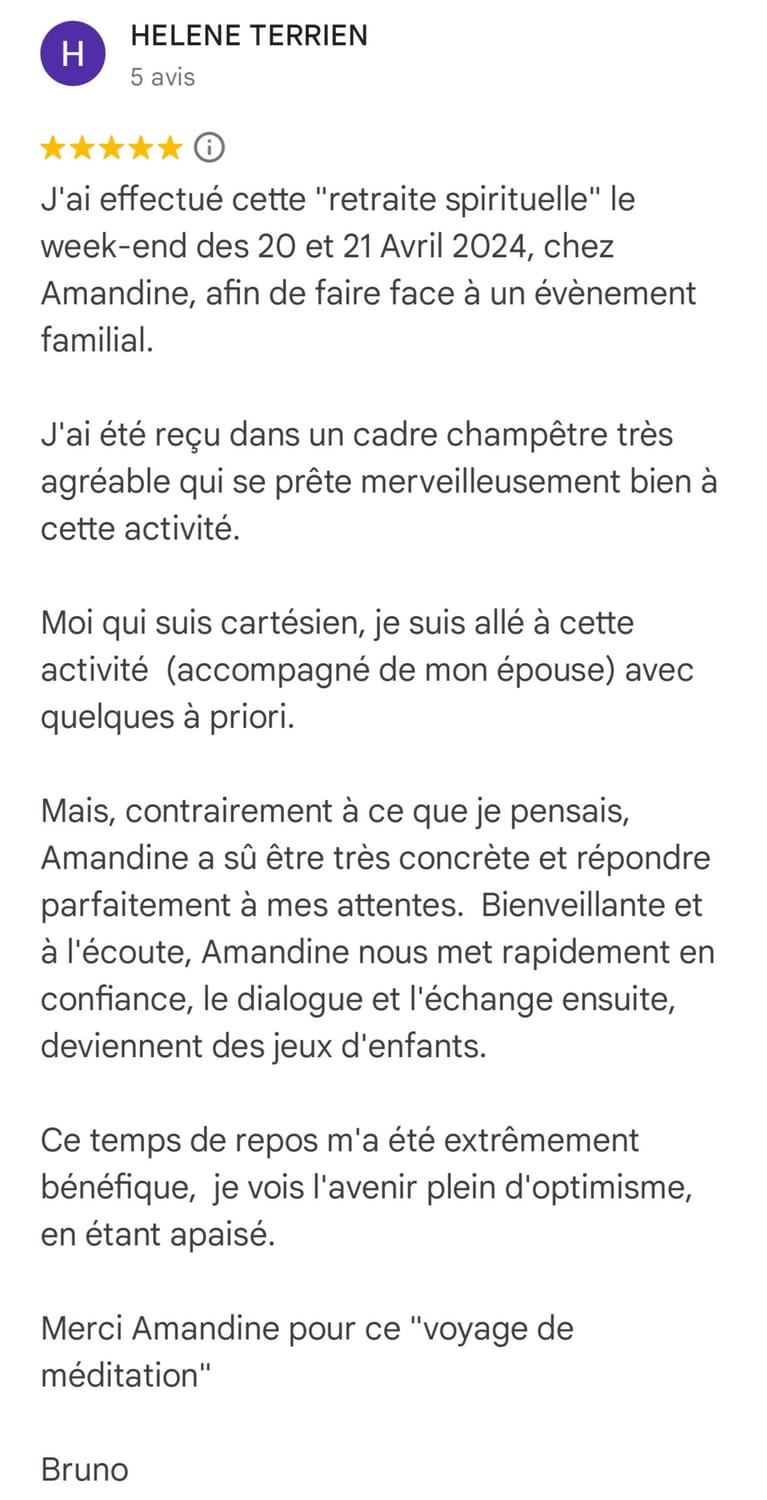This screenshot has height=1500, width=767.
Task: Open Helene Terrien's profile avatar
Action: coord(72,55)
